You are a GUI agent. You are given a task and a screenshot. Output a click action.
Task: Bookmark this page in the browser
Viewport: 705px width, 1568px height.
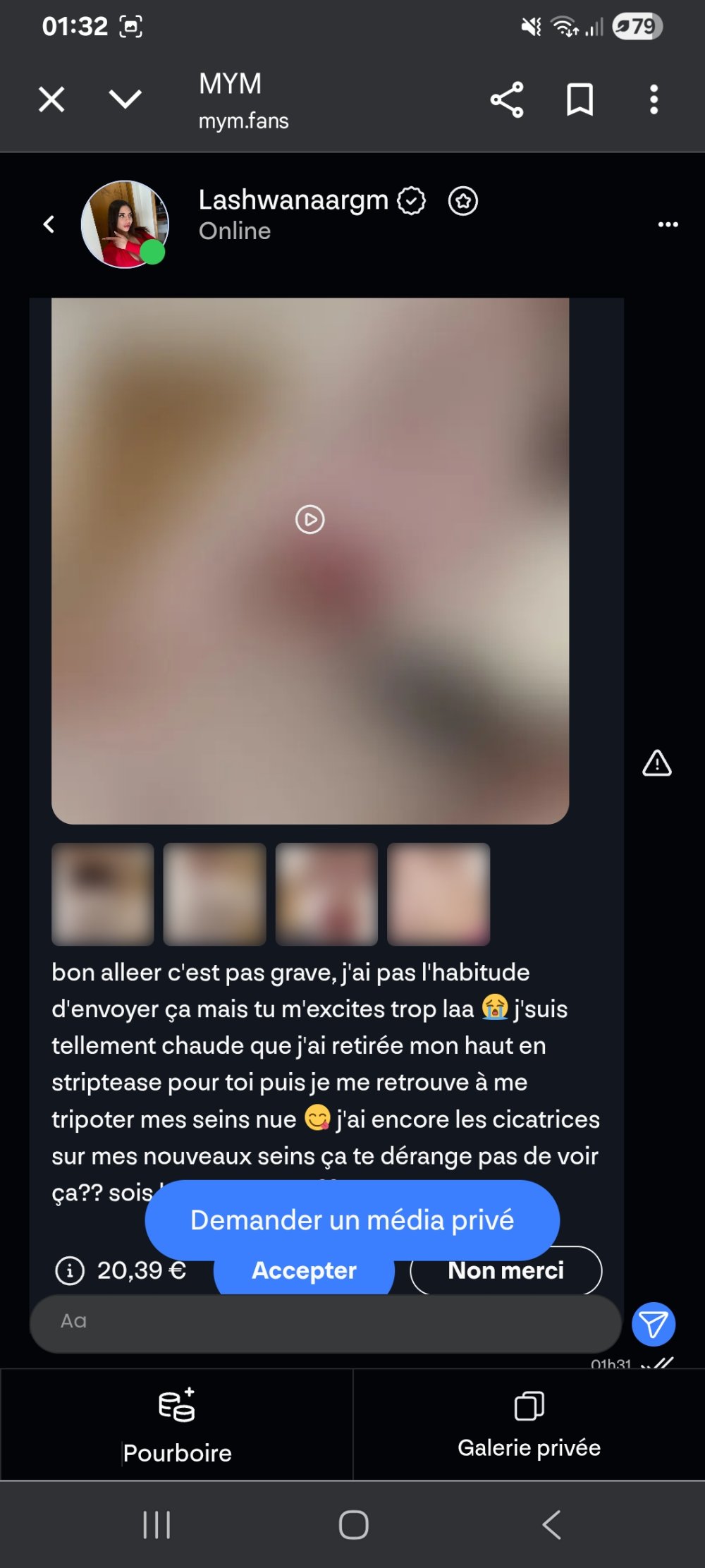pos(580,99)
